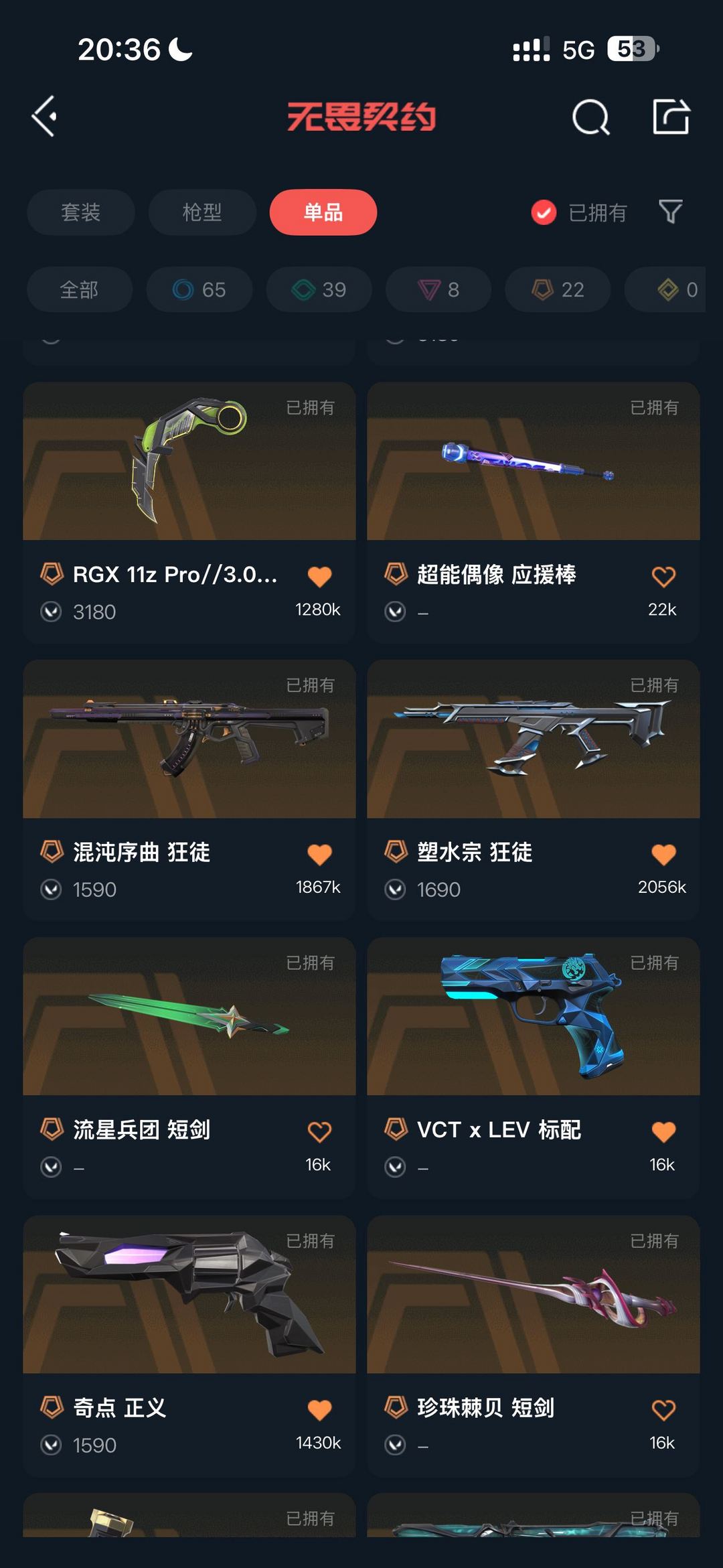Image resolution: width=723 pixels, height=1568 pixels.
Task: Open the RGX 11z Pro knife thumbnail
Action: [189, 462]
